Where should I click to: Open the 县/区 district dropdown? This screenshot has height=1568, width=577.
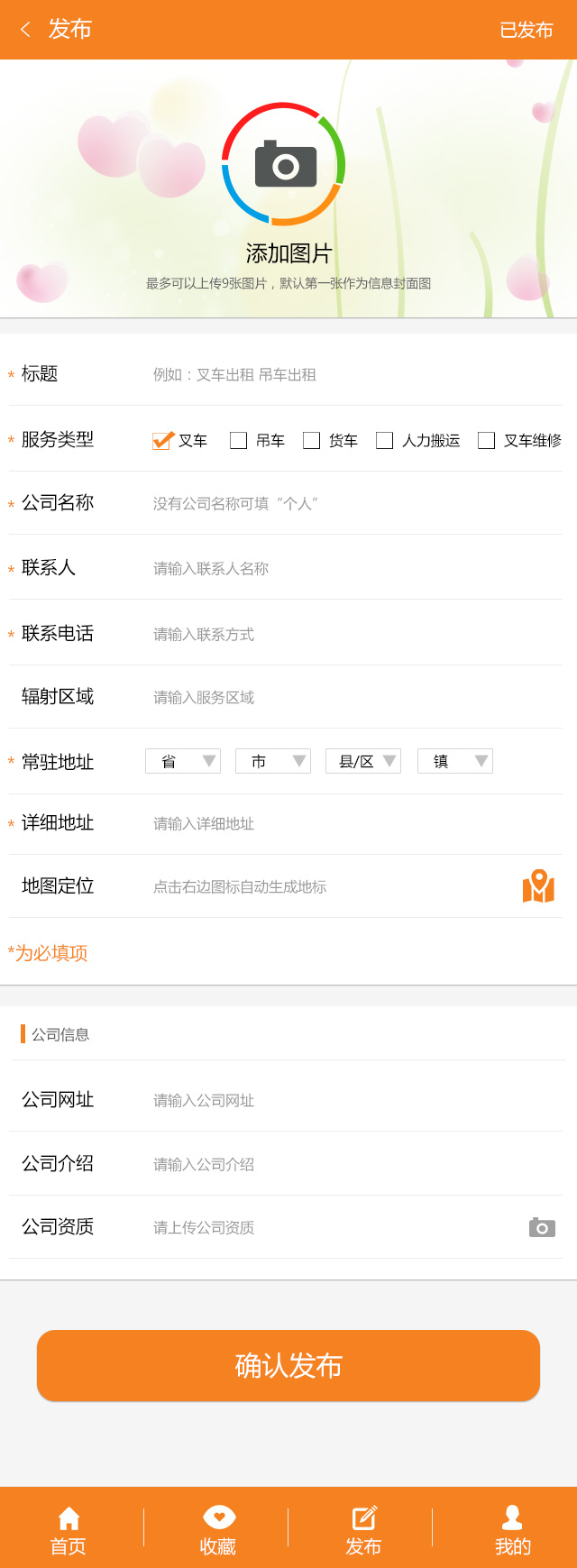click(x=363, y=761)
